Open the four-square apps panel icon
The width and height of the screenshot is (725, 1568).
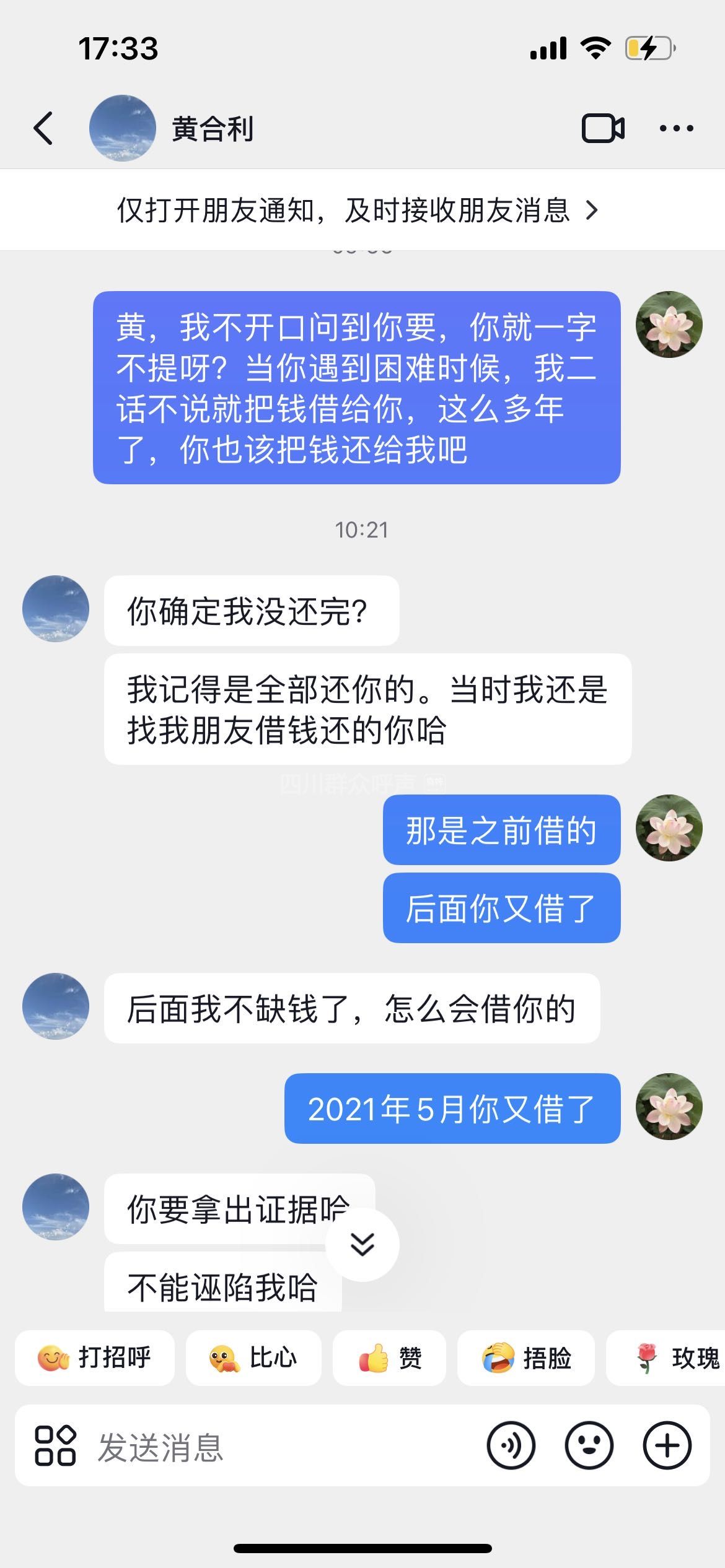click(55, 1447)
